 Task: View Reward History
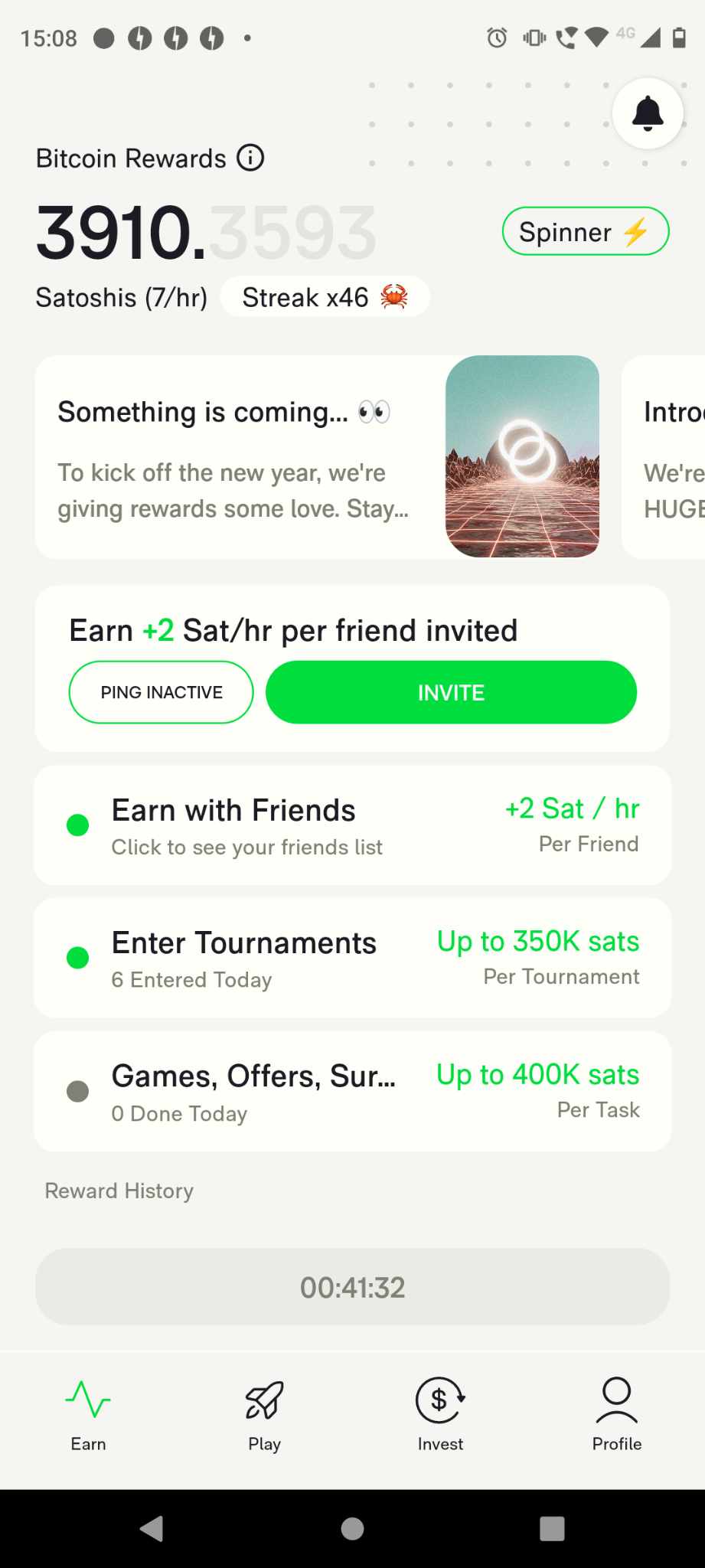119,1191
